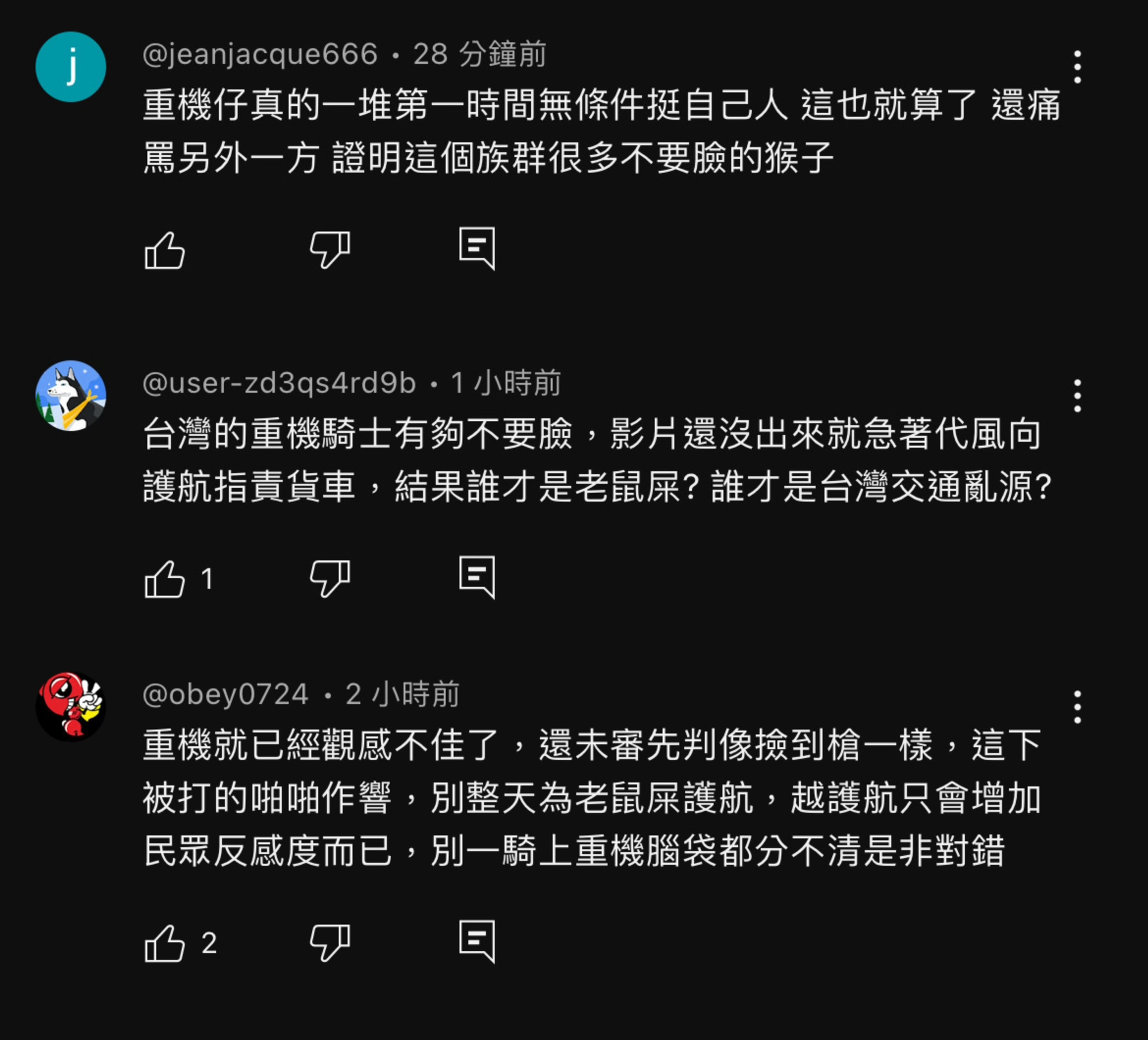View the husky avatar profile of @user-zd3qs4rd9b
This screenshot has width=1148, height=1040.
click(x=71, y=396)
